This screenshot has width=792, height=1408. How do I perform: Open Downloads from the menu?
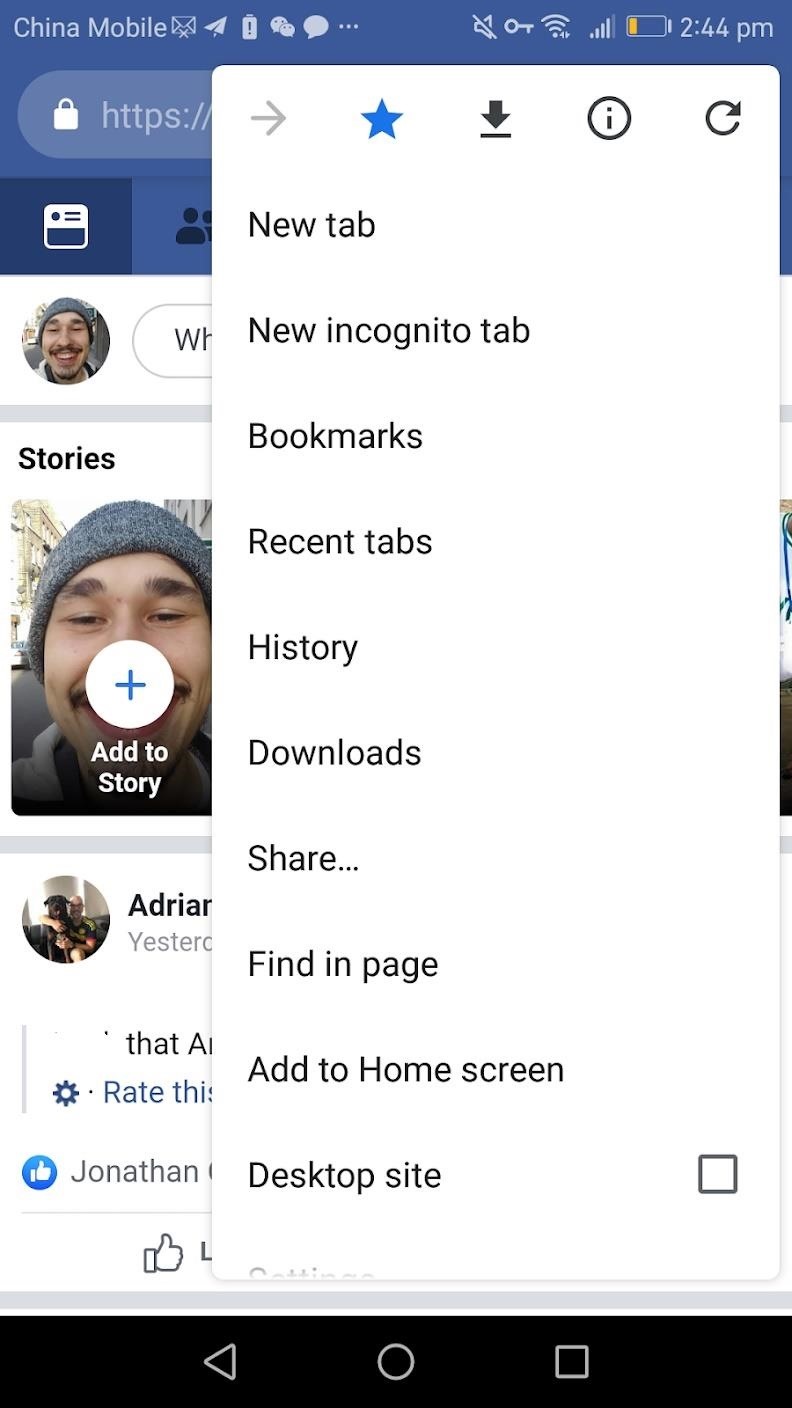point(334,752)
